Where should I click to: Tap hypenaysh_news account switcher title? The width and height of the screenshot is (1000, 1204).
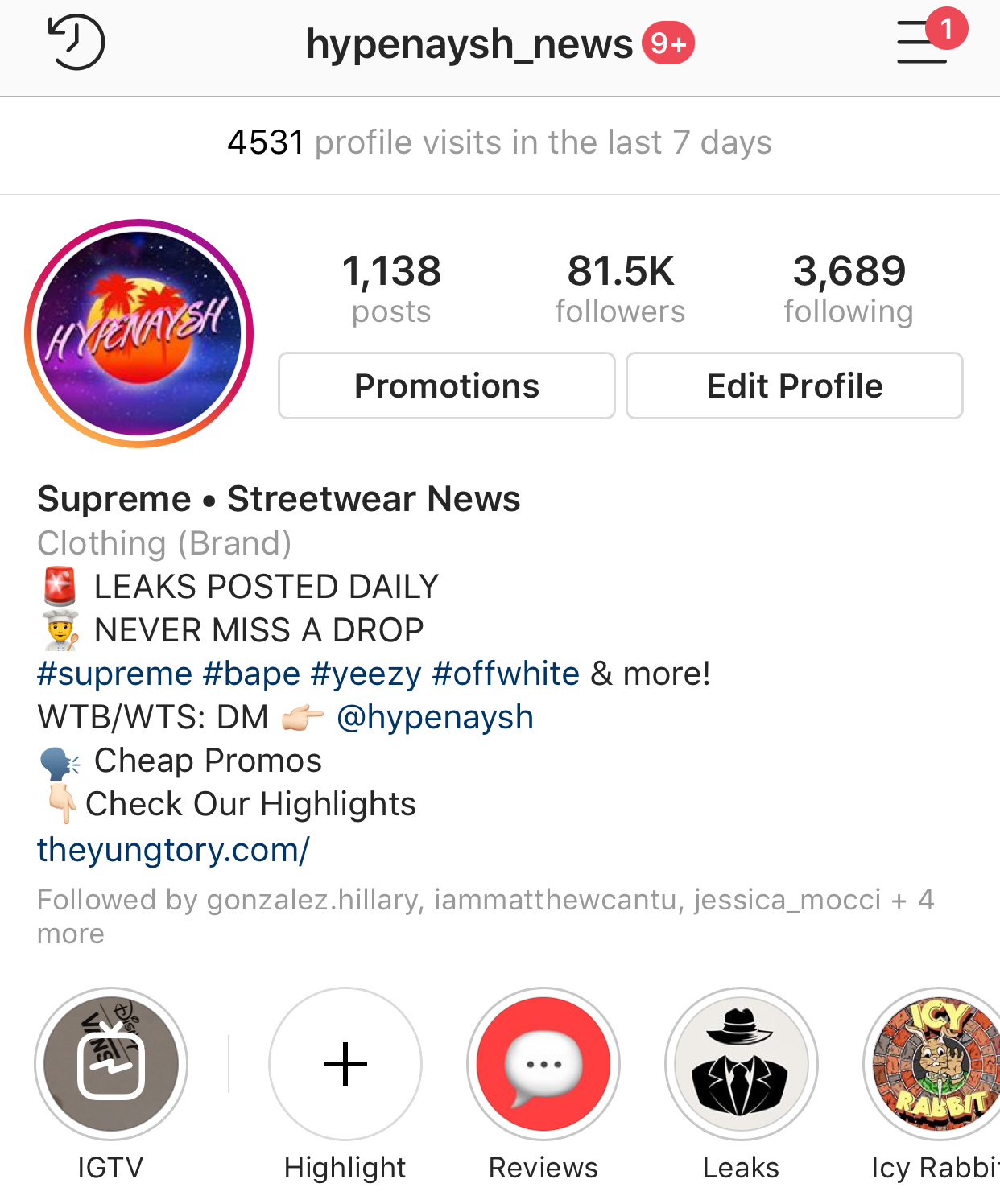(470, 43)
